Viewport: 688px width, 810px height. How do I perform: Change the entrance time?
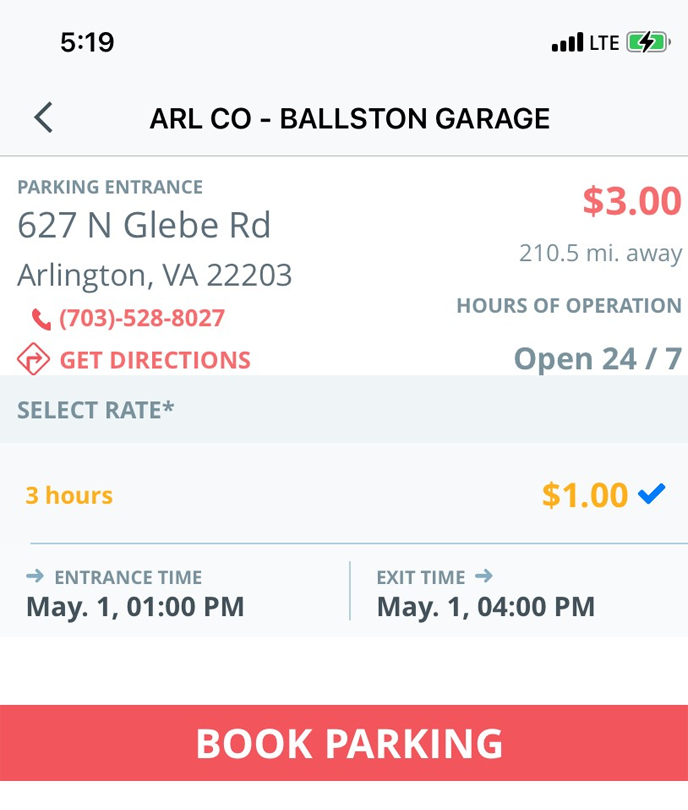click(x=135, y=594)
